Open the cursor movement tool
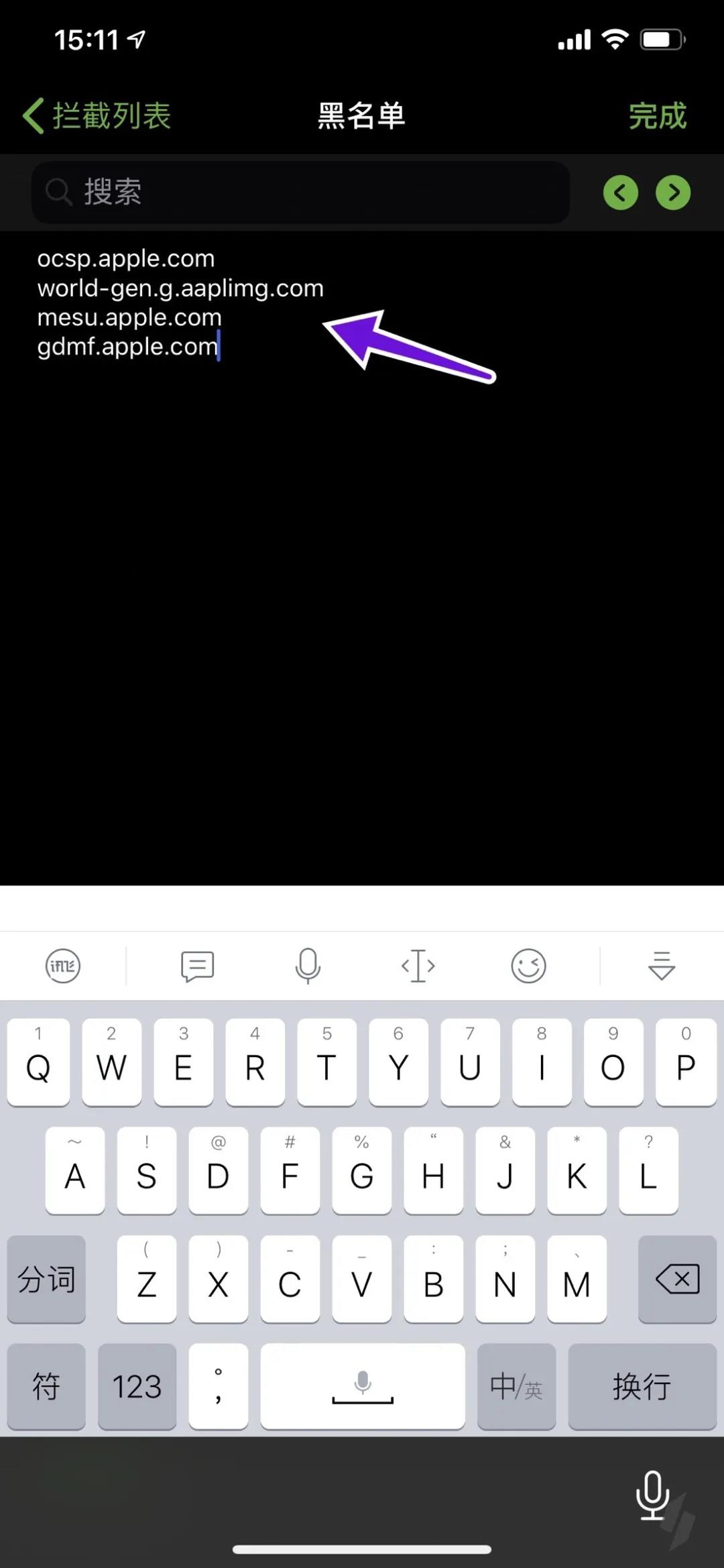724x1568 pixels. pos(418,966)
